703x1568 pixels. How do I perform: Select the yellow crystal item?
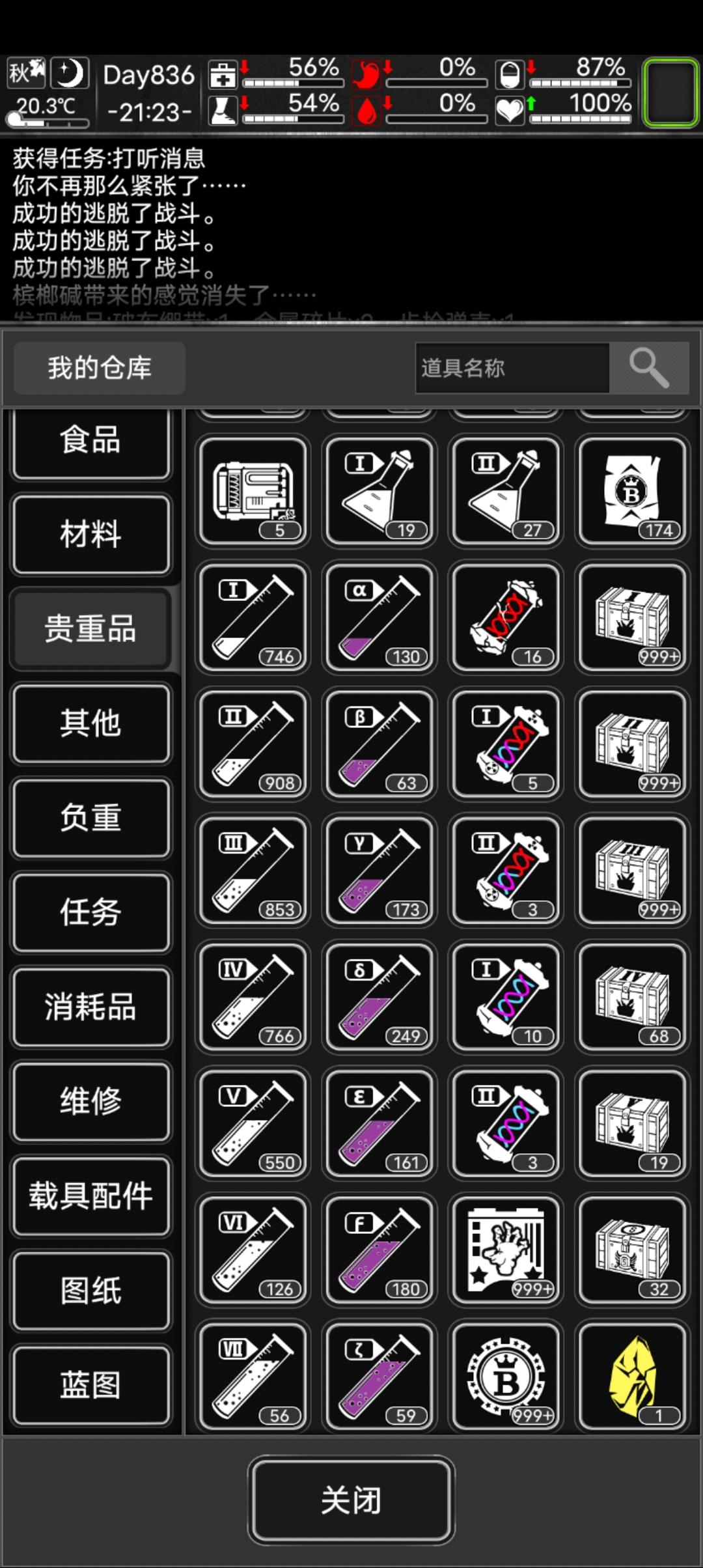(x=631, y=1376)
